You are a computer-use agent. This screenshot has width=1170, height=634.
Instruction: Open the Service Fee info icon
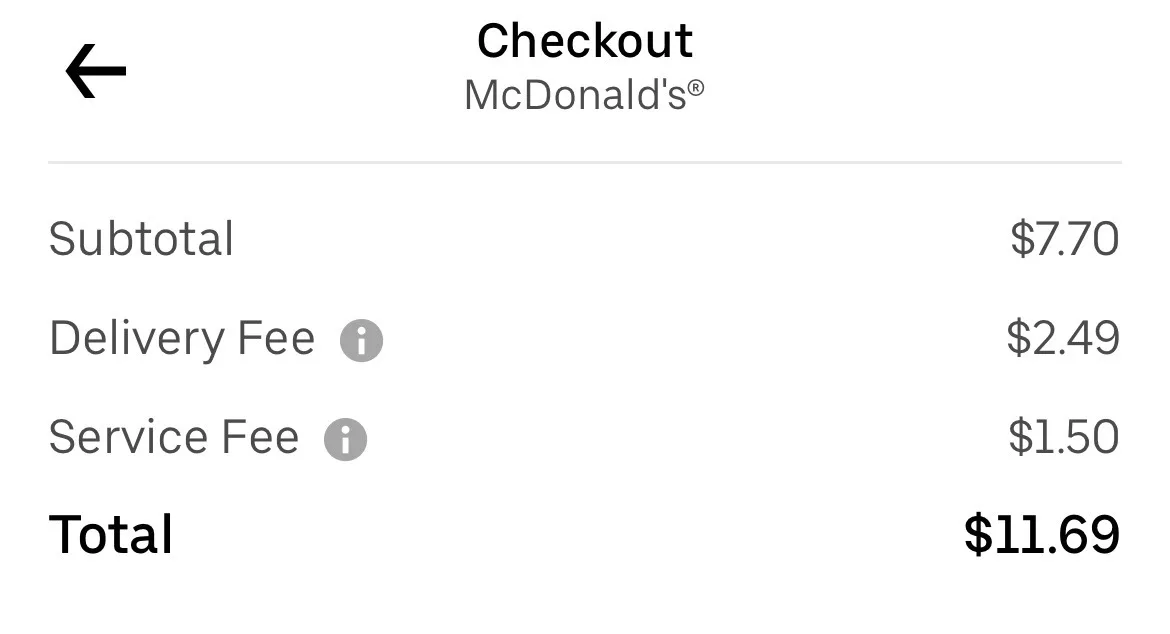pyautogui.click(x=345, y=440)
